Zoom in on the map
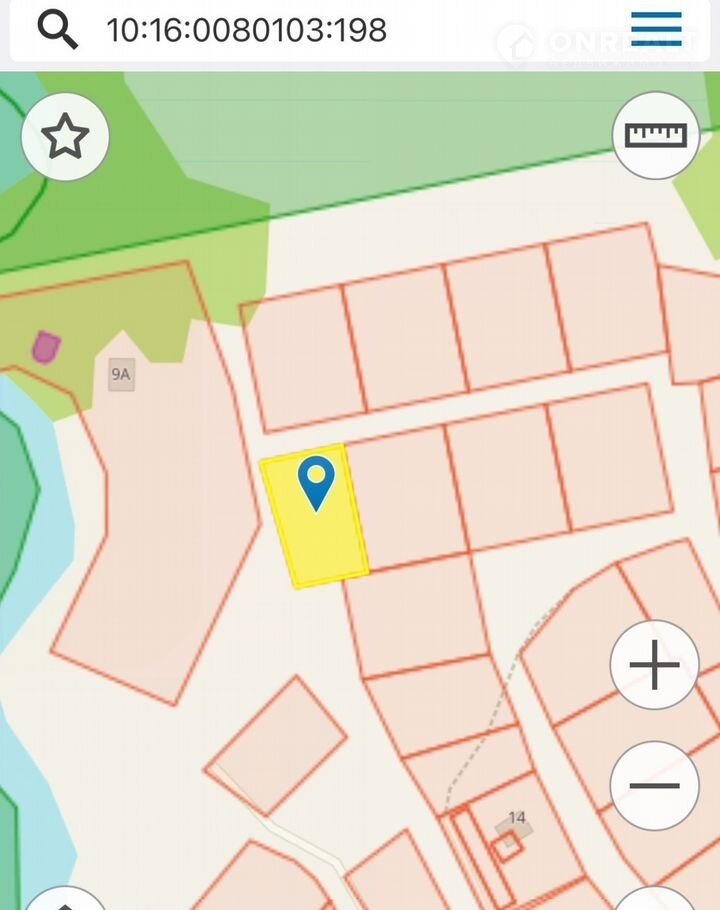The height and width of the screenshot is (910, 720). pos(655,665)
